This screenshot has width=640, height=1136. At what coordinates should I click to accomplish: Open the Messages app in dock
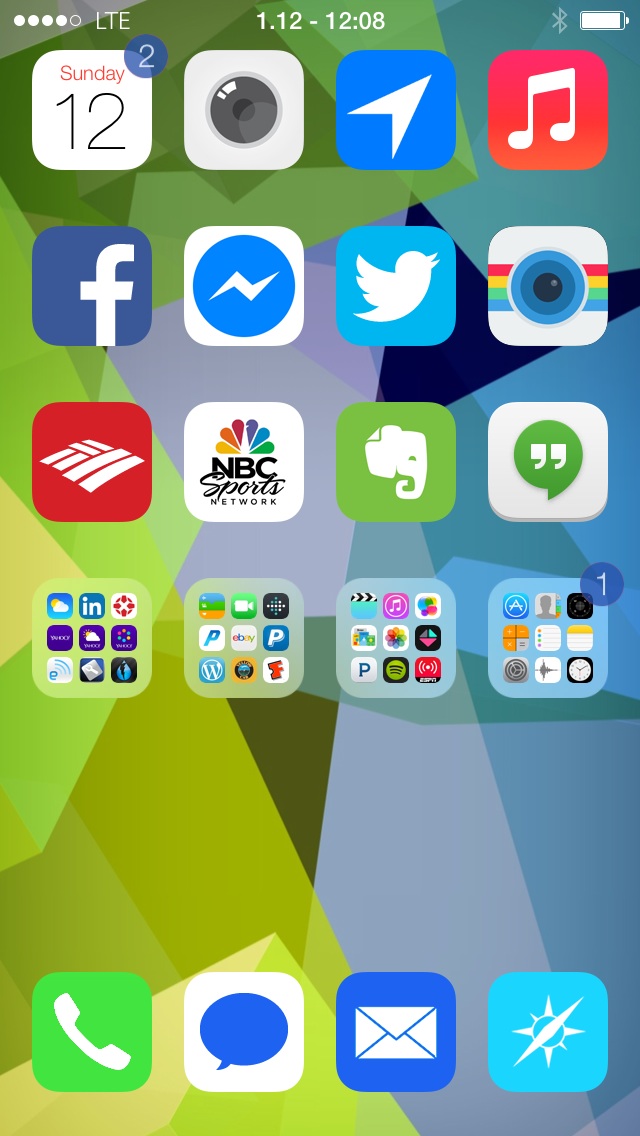coord(244,1032)
